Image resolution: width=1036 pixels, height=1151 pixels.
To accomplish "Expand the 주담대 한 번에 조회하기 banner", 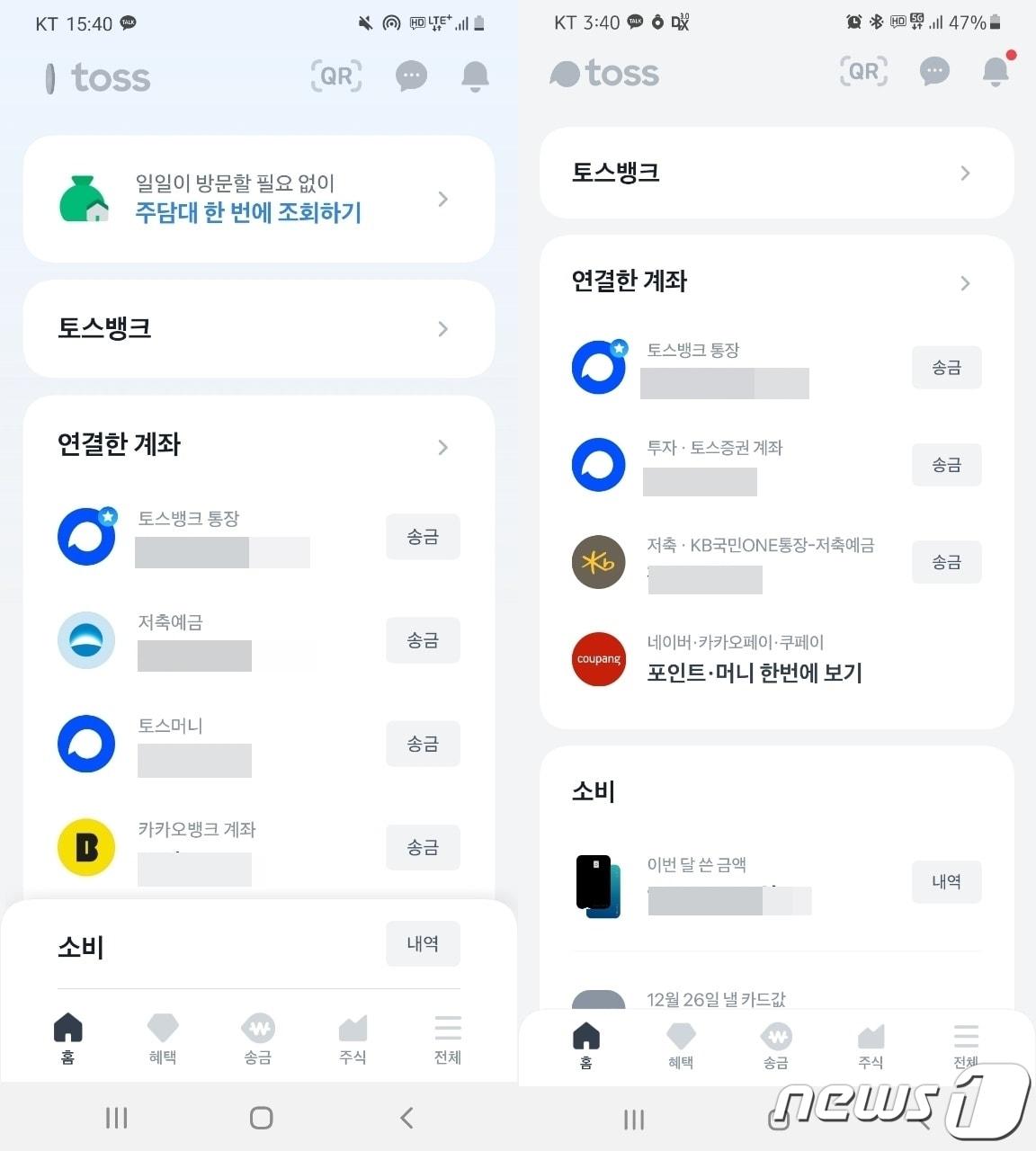I will point(442,199).
